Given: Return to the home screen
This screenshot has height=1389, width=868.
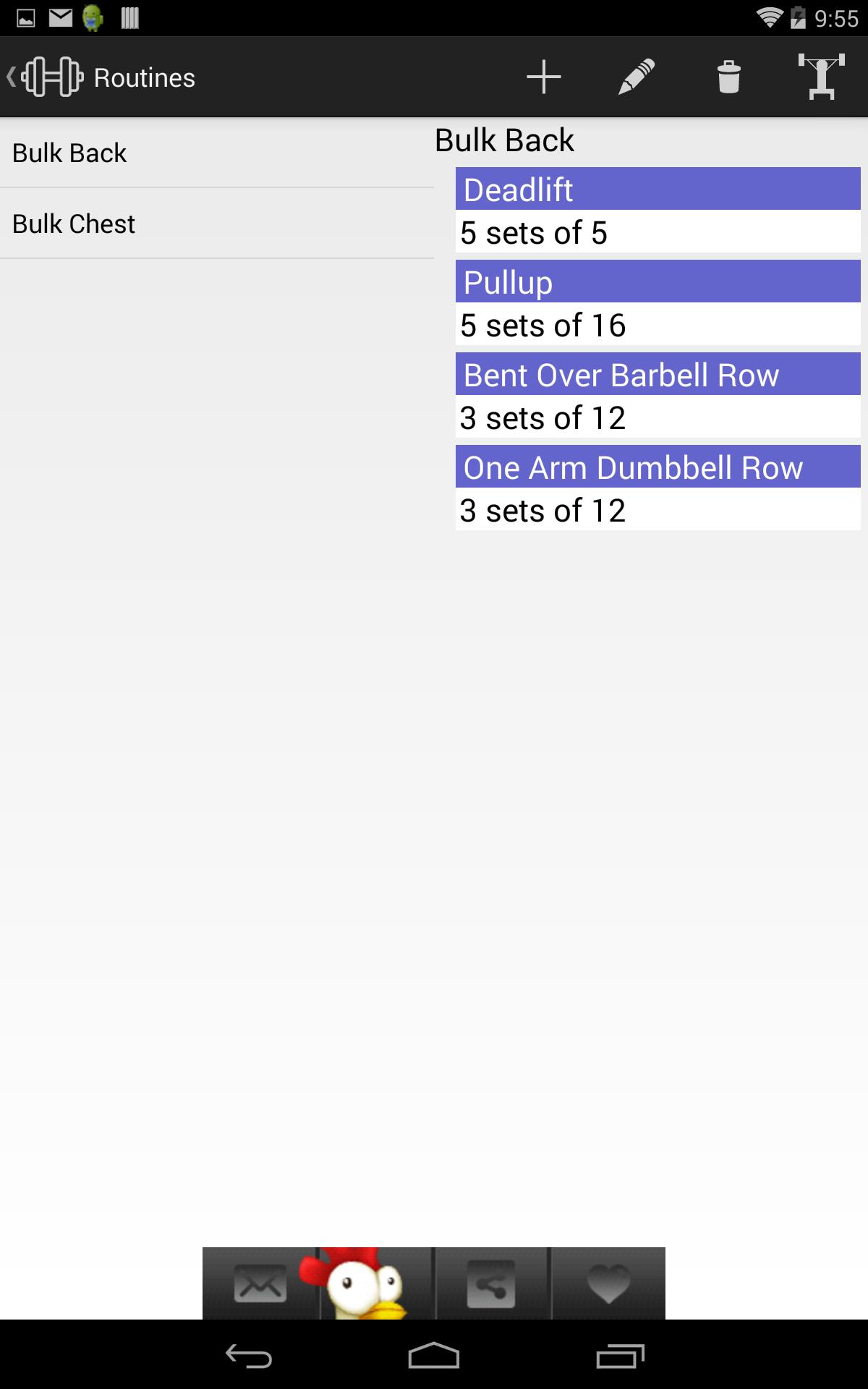Looking at the screenshot, I should coord(434,1356).
